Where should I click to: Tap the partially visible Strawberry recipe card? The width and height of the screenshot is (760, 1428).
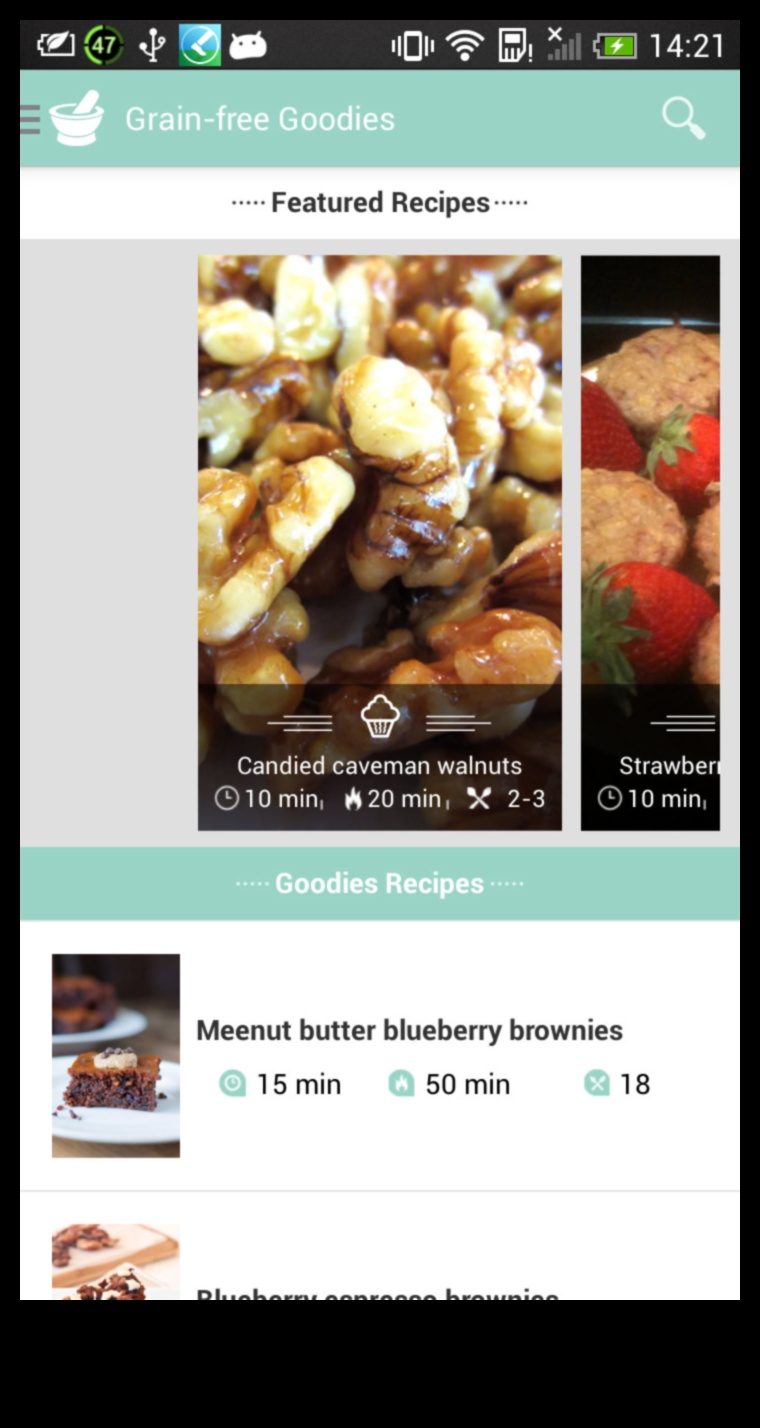pos(650,545)
